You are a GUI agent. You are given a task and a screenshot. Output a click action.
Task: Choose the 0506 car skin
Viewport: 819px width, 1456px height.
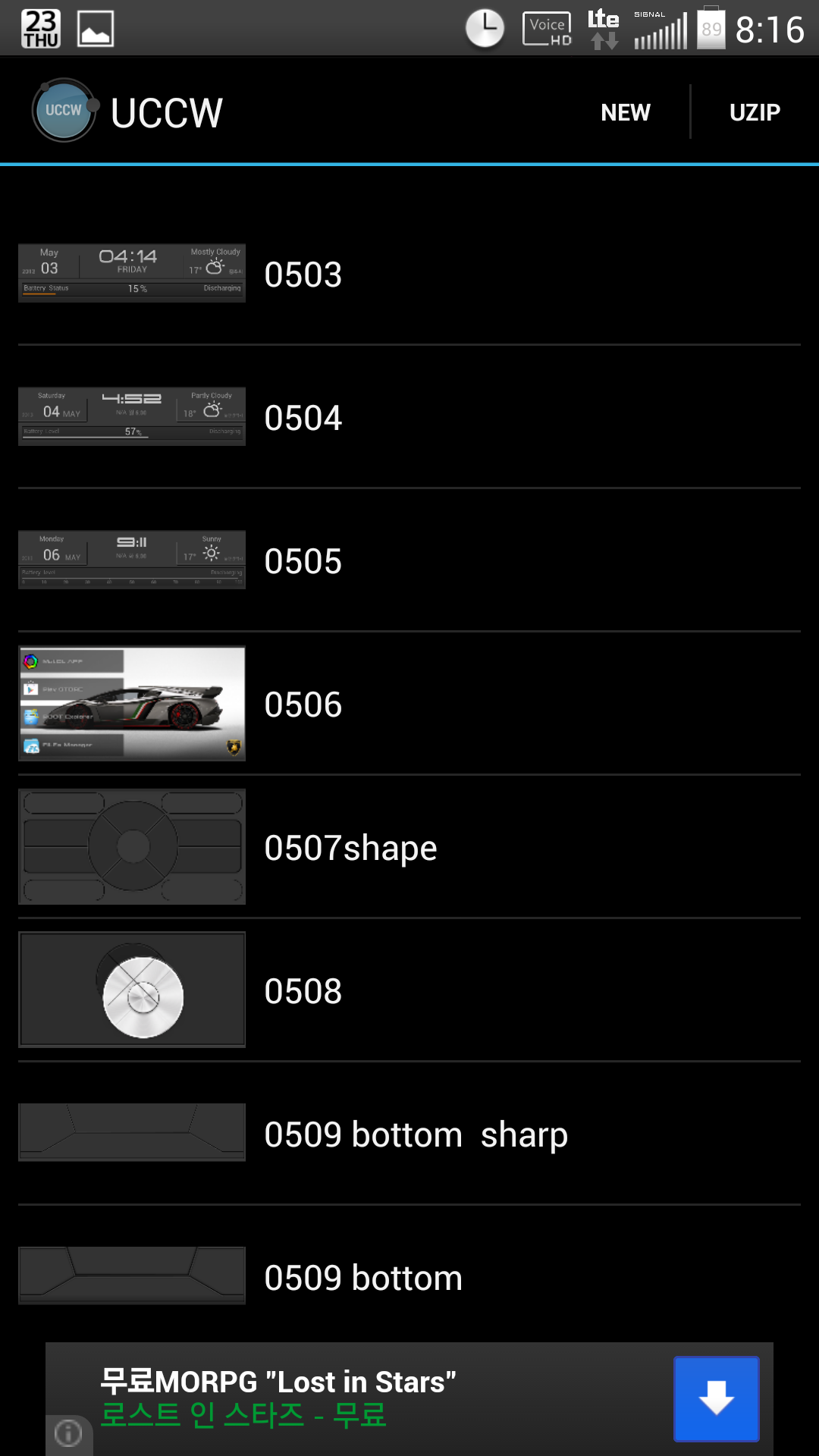409,704
